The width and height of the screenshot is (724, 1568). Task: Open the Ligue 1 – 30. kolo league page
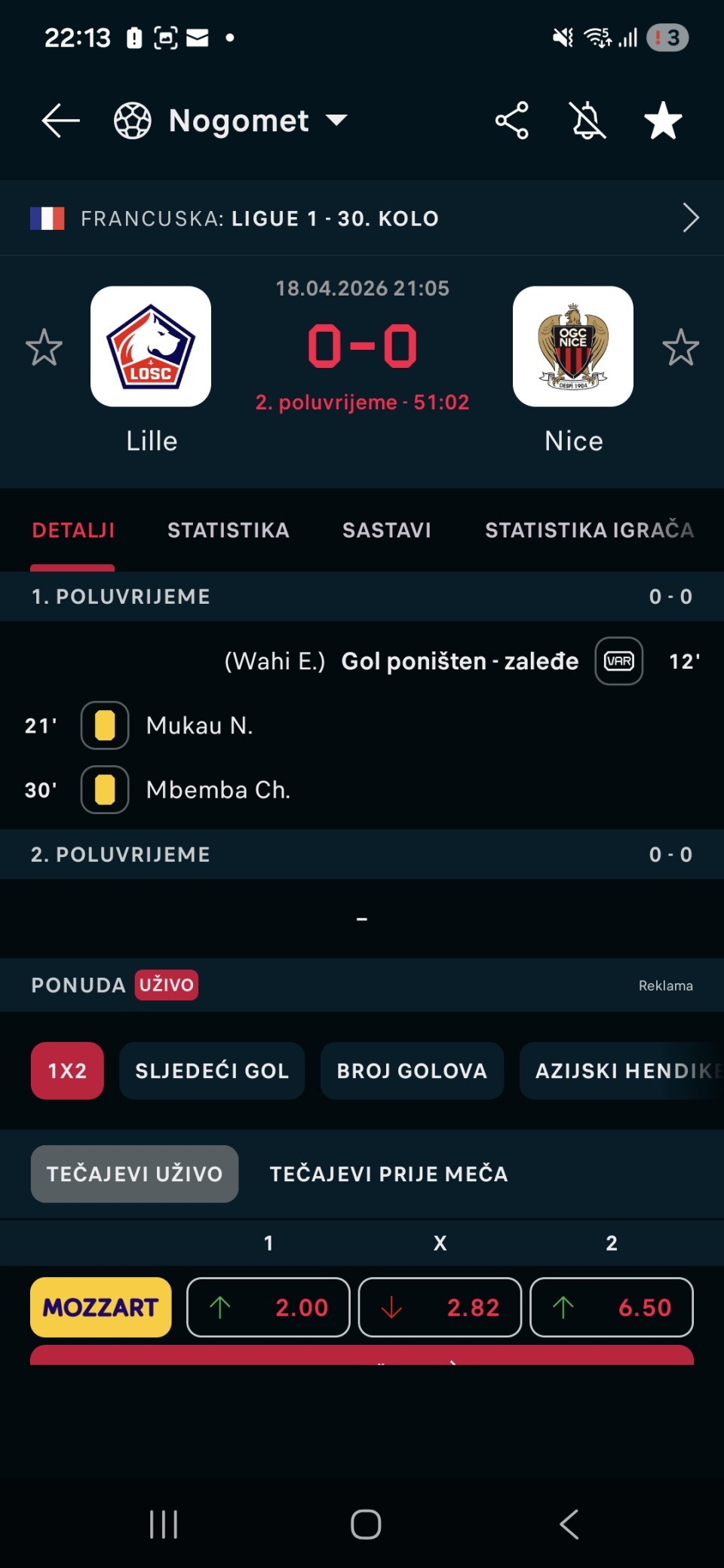click(362, 219)
